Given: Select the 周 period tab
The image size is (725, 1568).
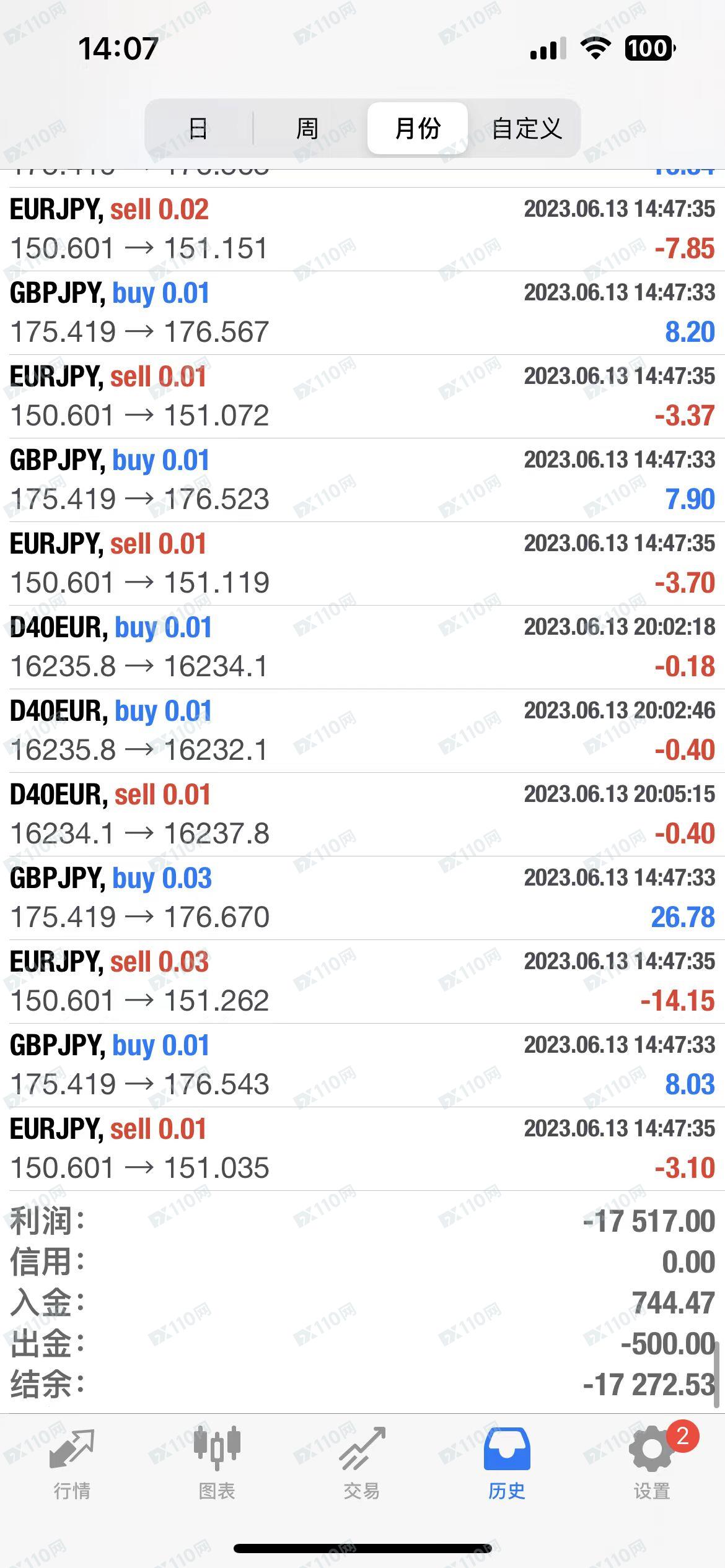Looking at the screenshot, I should [307, 129].
